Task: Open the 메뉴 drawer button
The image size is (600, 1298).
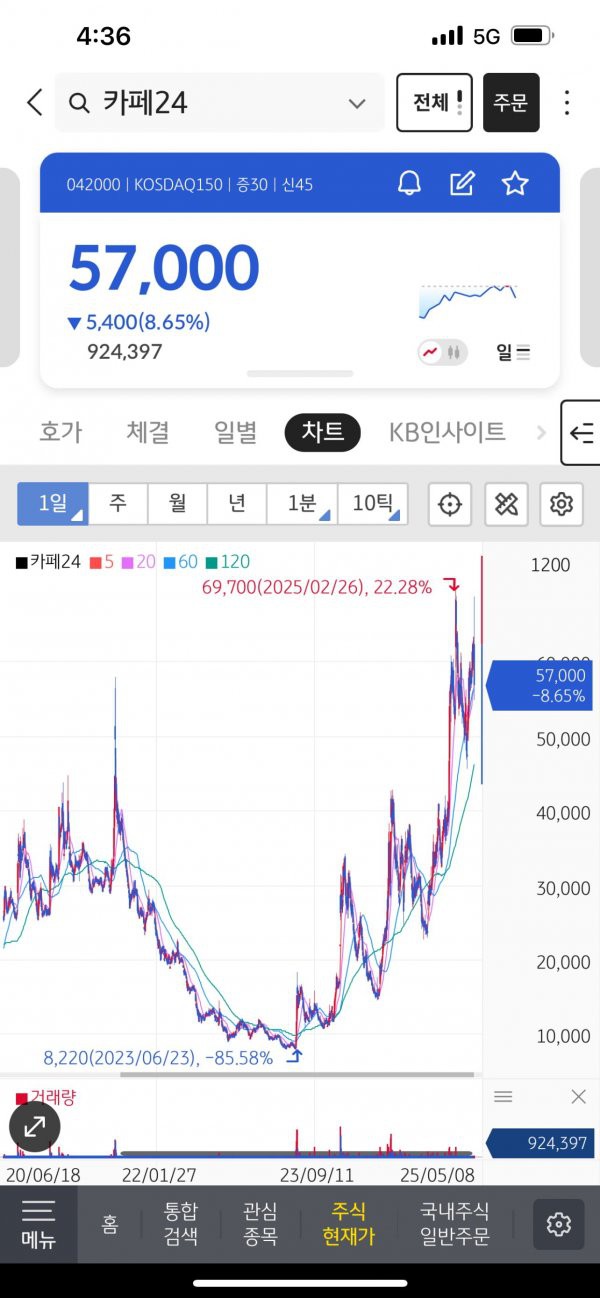Action: [x=39, y=1224]
